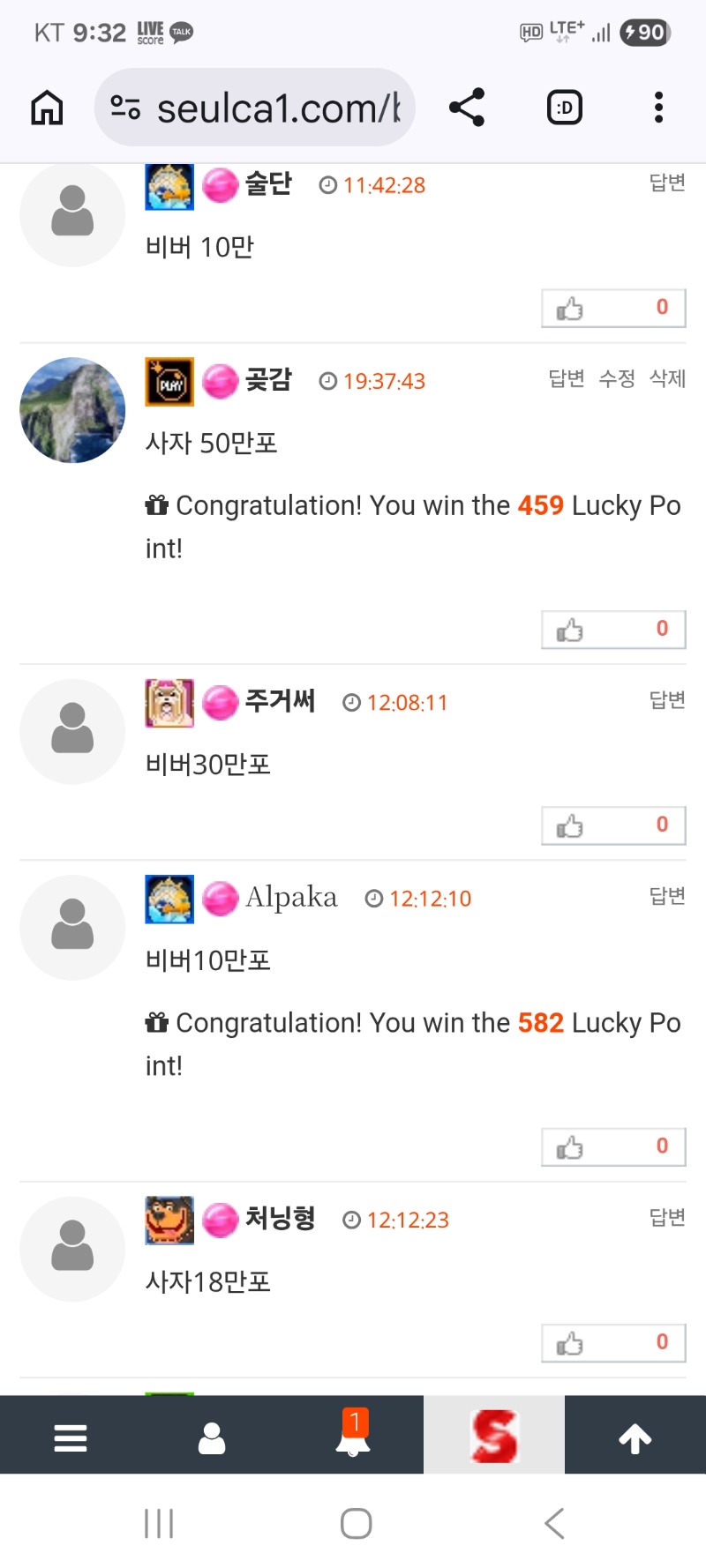
Task: Open the browser tab switcher
Action: pos(564,108)
